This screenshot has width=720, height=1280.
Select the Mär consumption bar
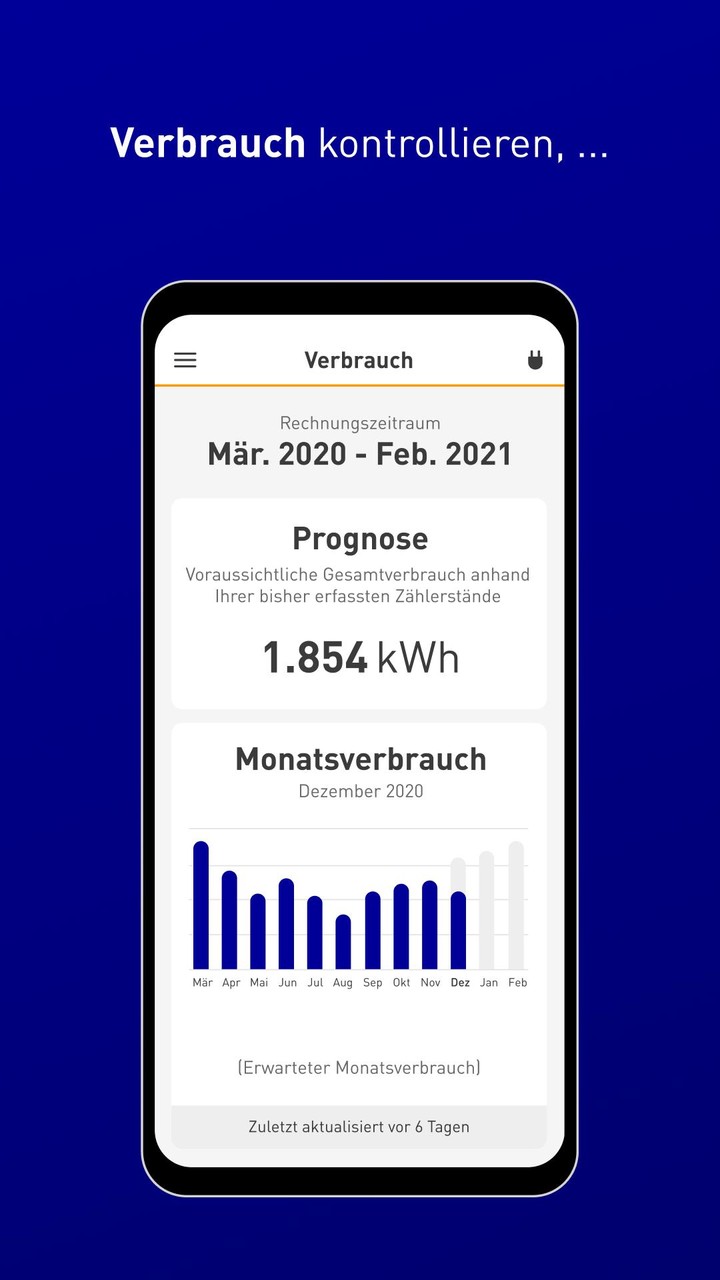tap(203, 900)
